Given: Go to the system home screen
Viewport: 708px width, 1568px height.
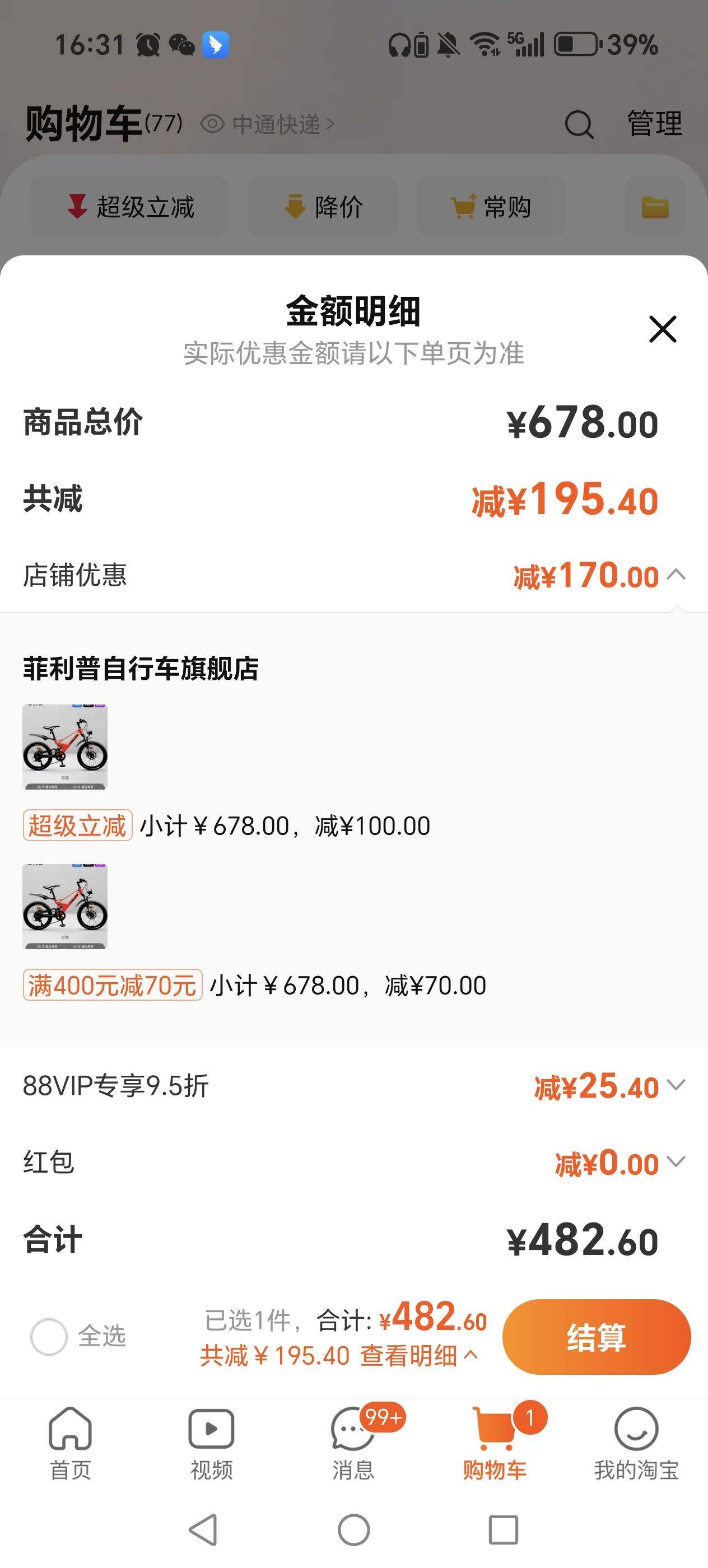Looking at the screenshot, I should coord(353,1530).
